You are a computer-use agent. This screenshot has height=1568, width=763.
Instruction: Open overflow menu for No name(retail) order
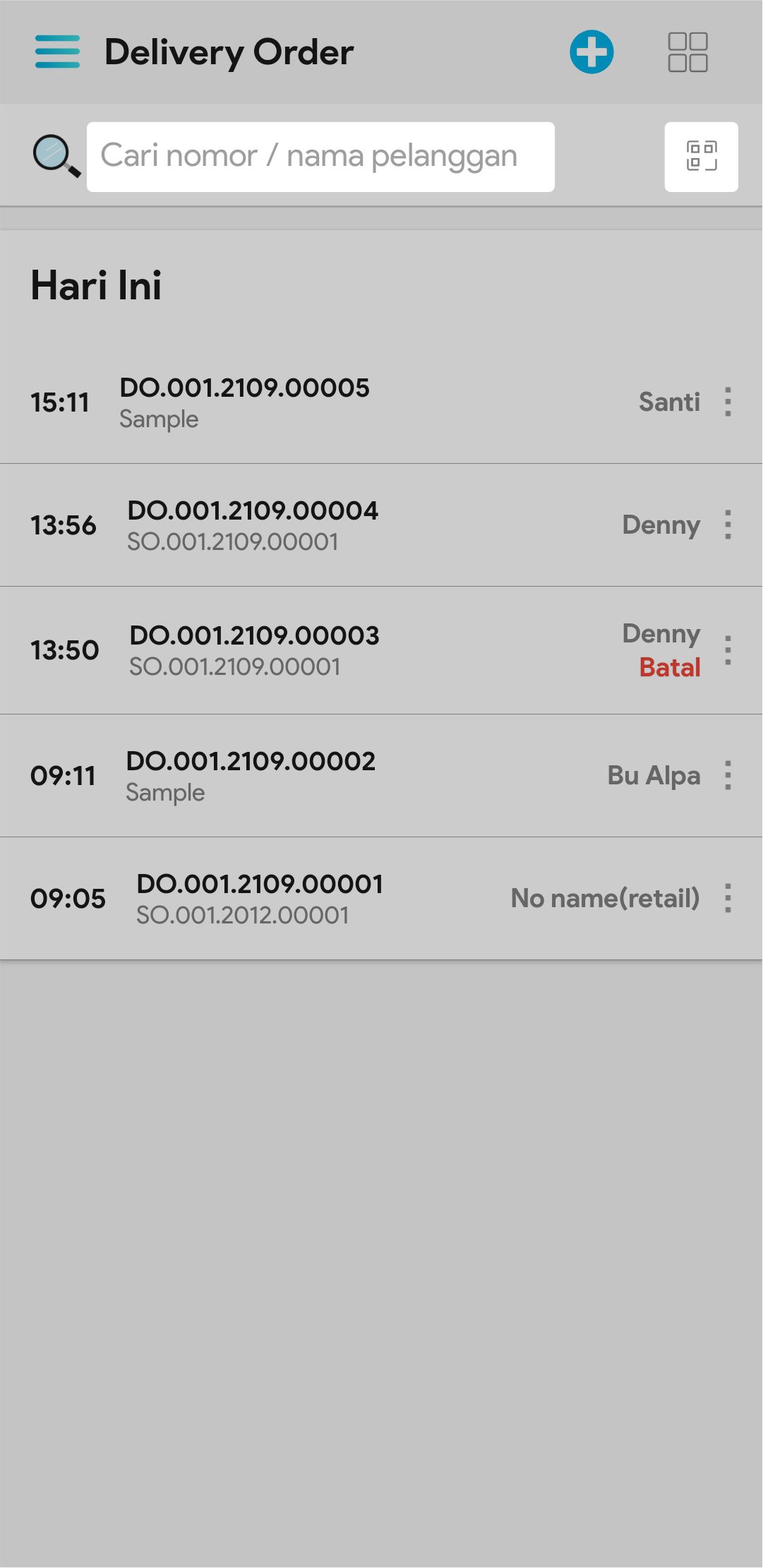point(728,899)
